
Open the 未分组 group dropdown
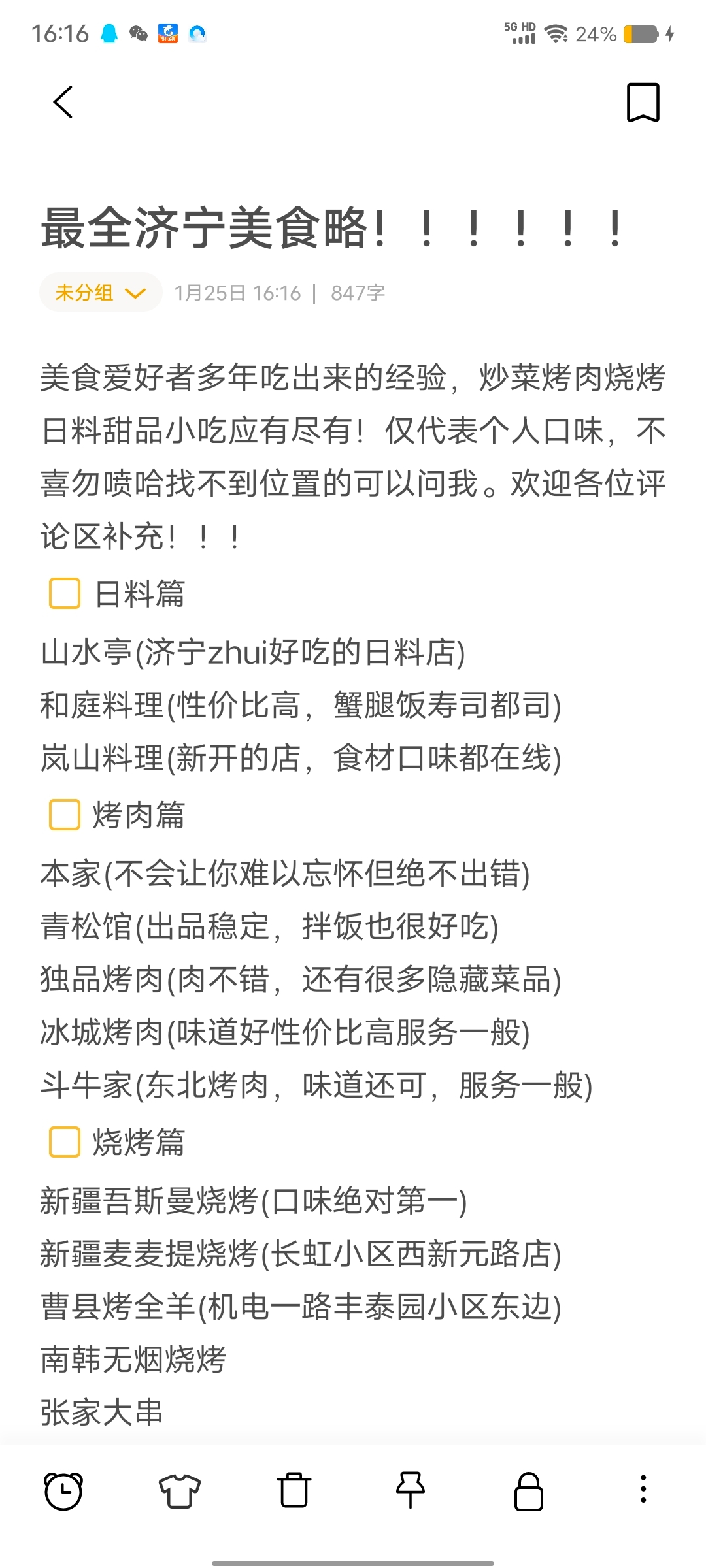click(x=101, y=292)
